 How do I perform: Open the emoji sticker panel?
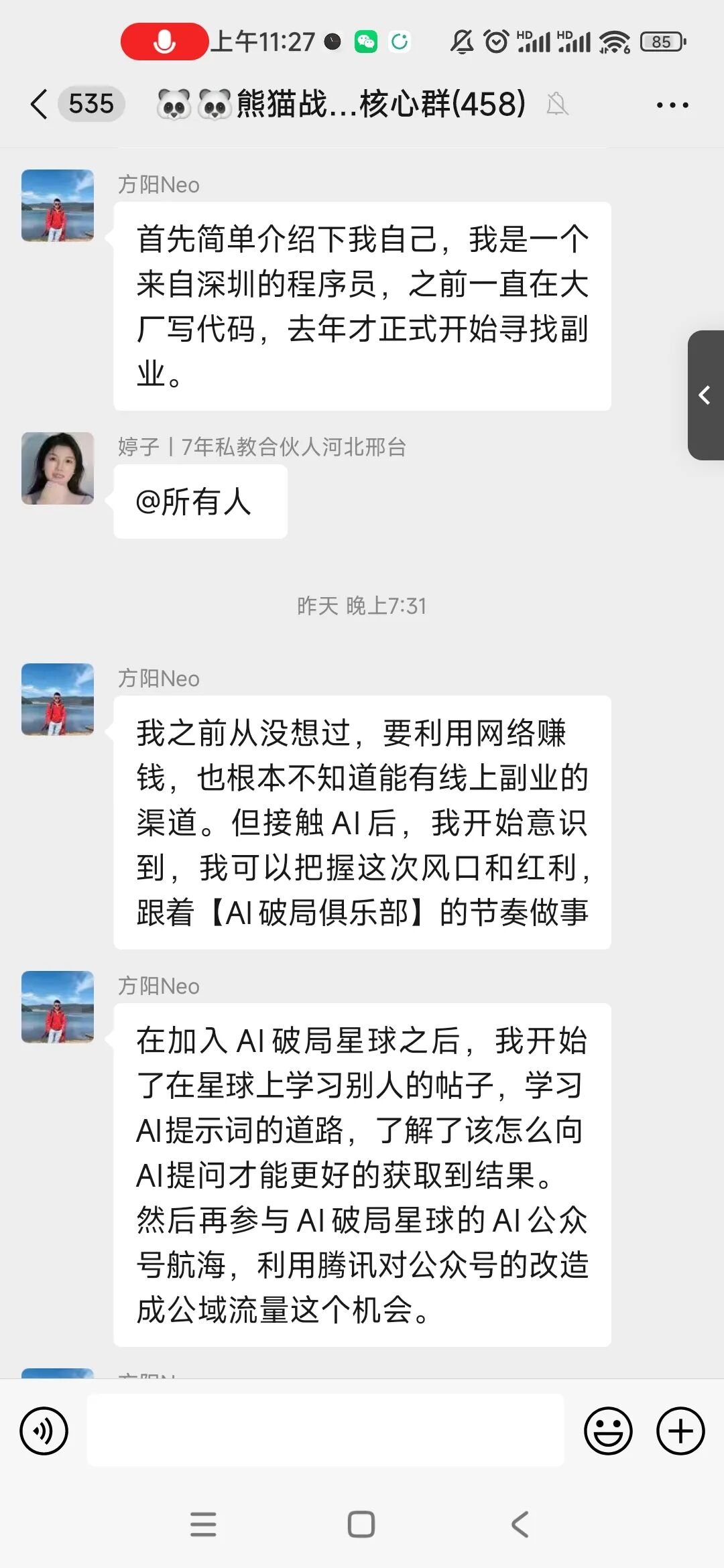pos(608,1431)
